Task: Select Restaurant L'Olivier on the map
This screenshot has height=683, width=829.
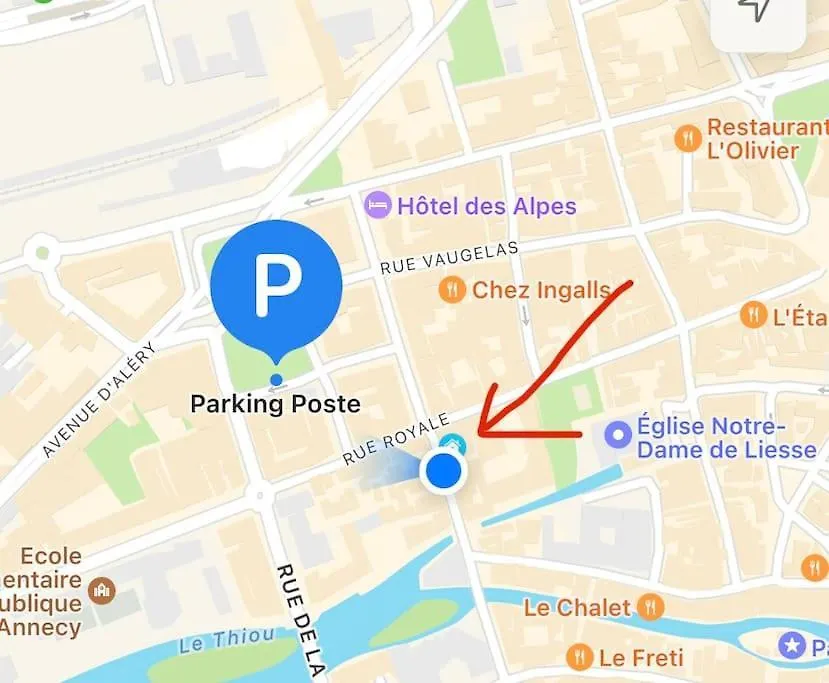Action: coord(687,139)
